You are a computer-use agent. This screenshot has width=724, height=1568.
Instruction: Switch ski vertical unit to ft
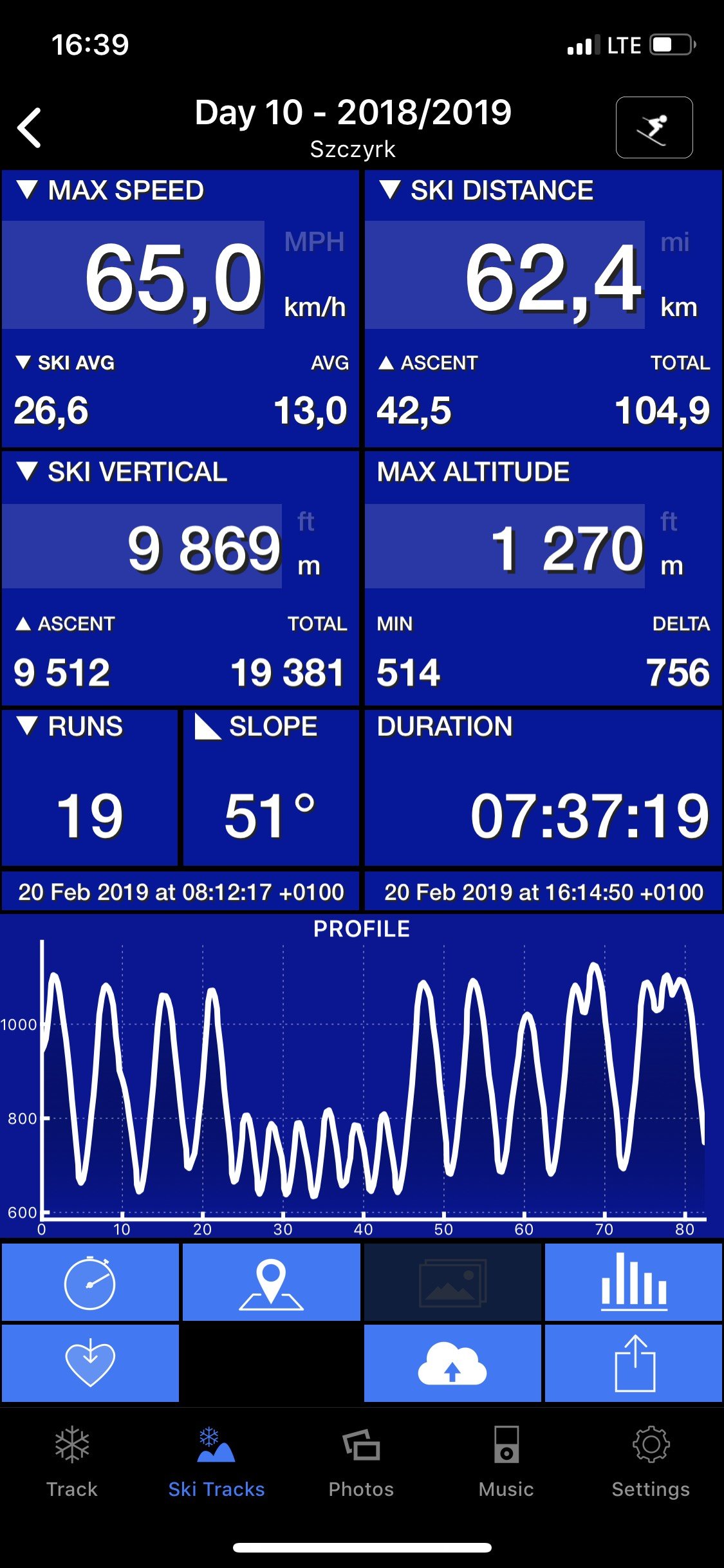(306, 521)
